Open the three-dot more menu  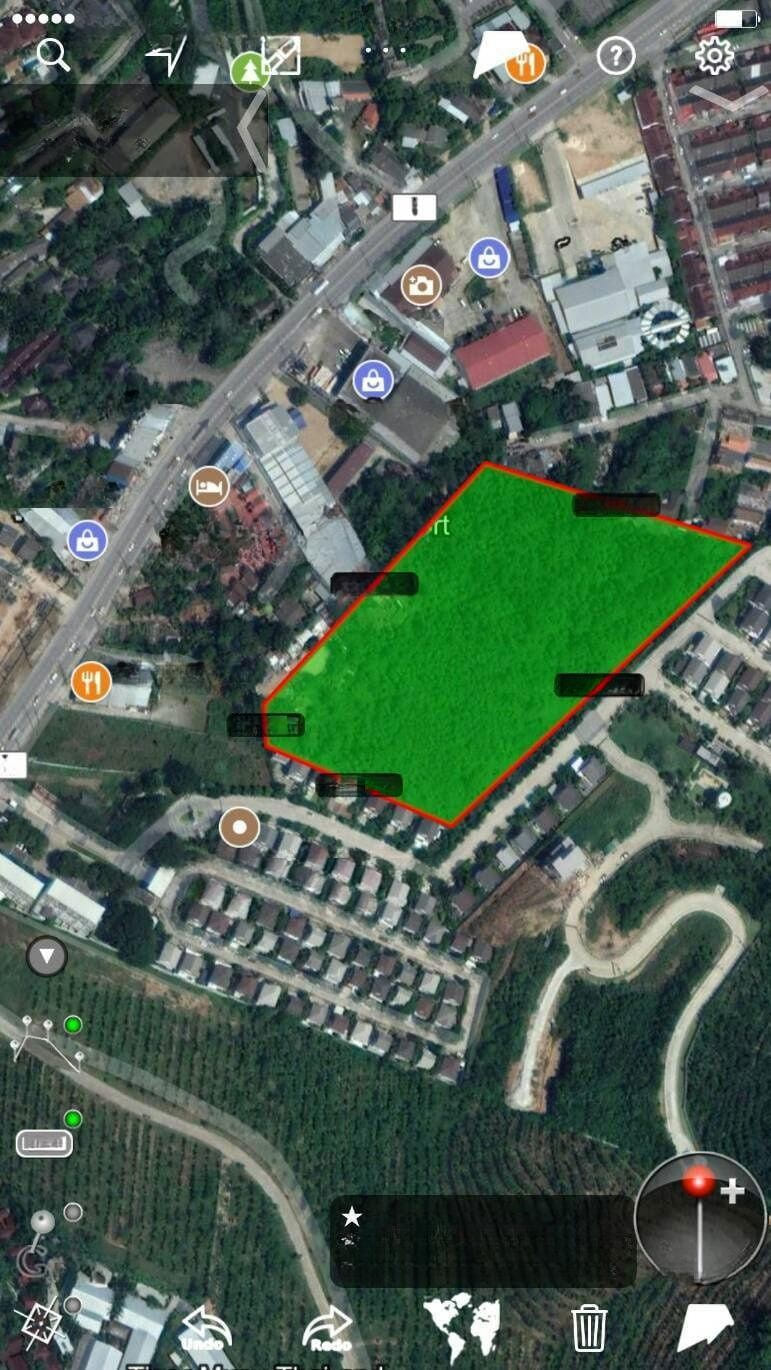(385, 50)
